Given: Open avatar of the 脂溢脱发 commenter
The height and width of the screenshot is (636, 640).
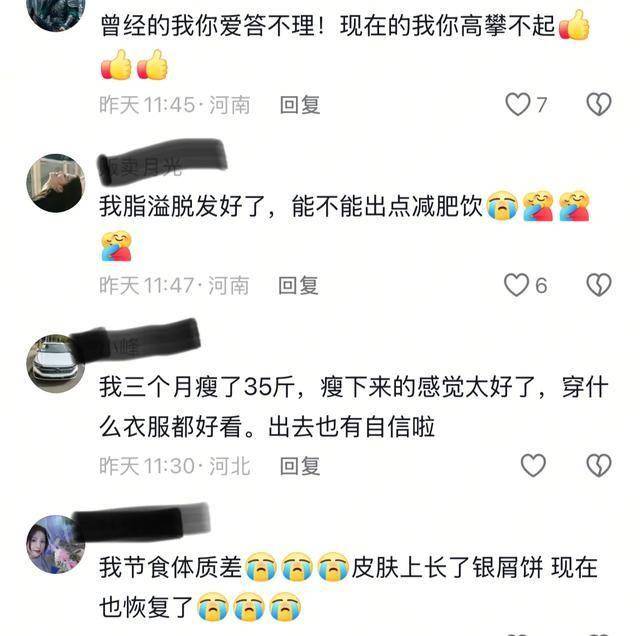Looking at the screenshot, I should click(55, 182).
